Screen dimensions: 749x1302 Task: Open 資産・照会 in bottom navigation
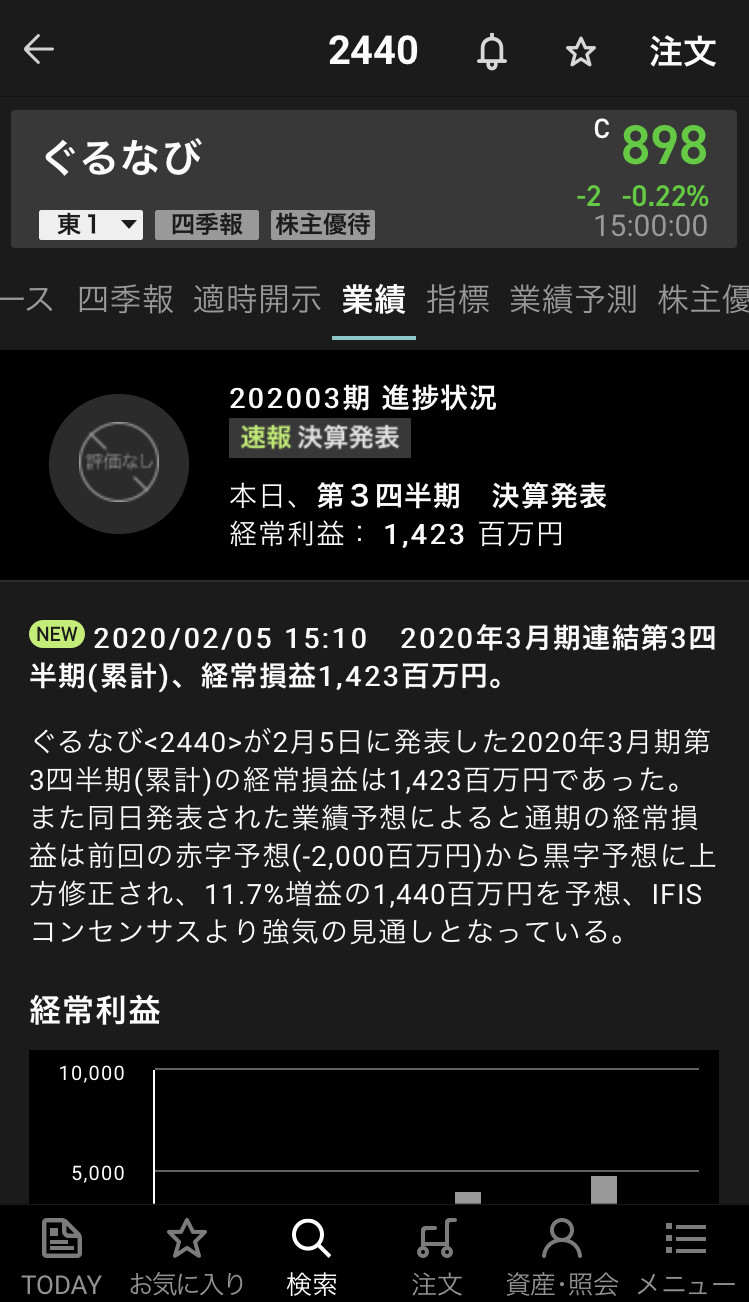[x=562, y=1255]
